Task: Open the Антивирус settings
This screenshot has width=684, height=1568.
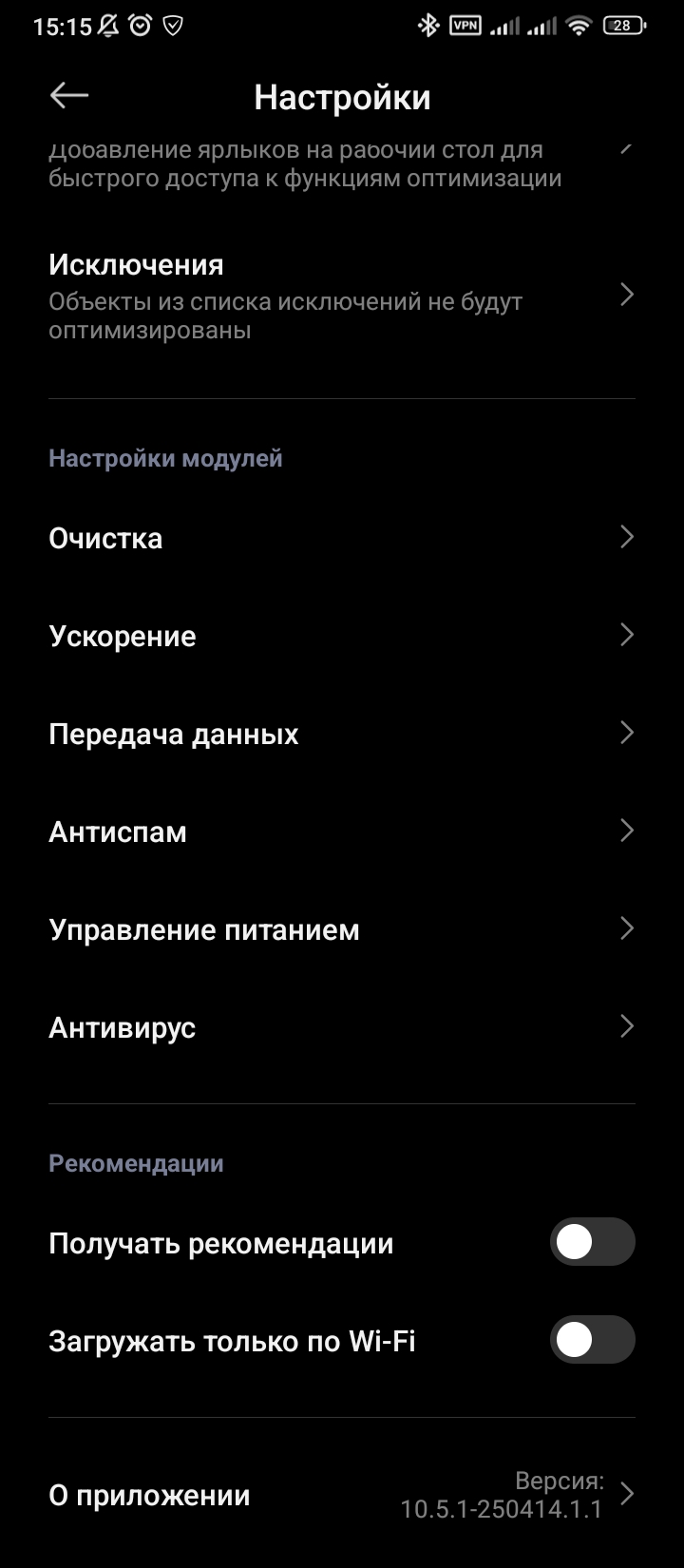Action: (x=340, y=1027)
